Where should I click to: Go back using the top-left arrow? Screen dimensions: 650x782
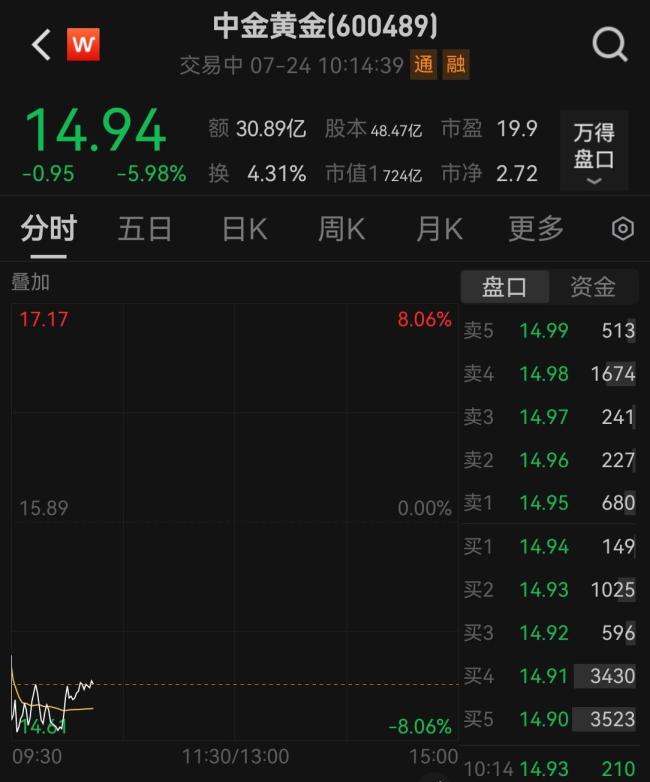tap(41, 44)
